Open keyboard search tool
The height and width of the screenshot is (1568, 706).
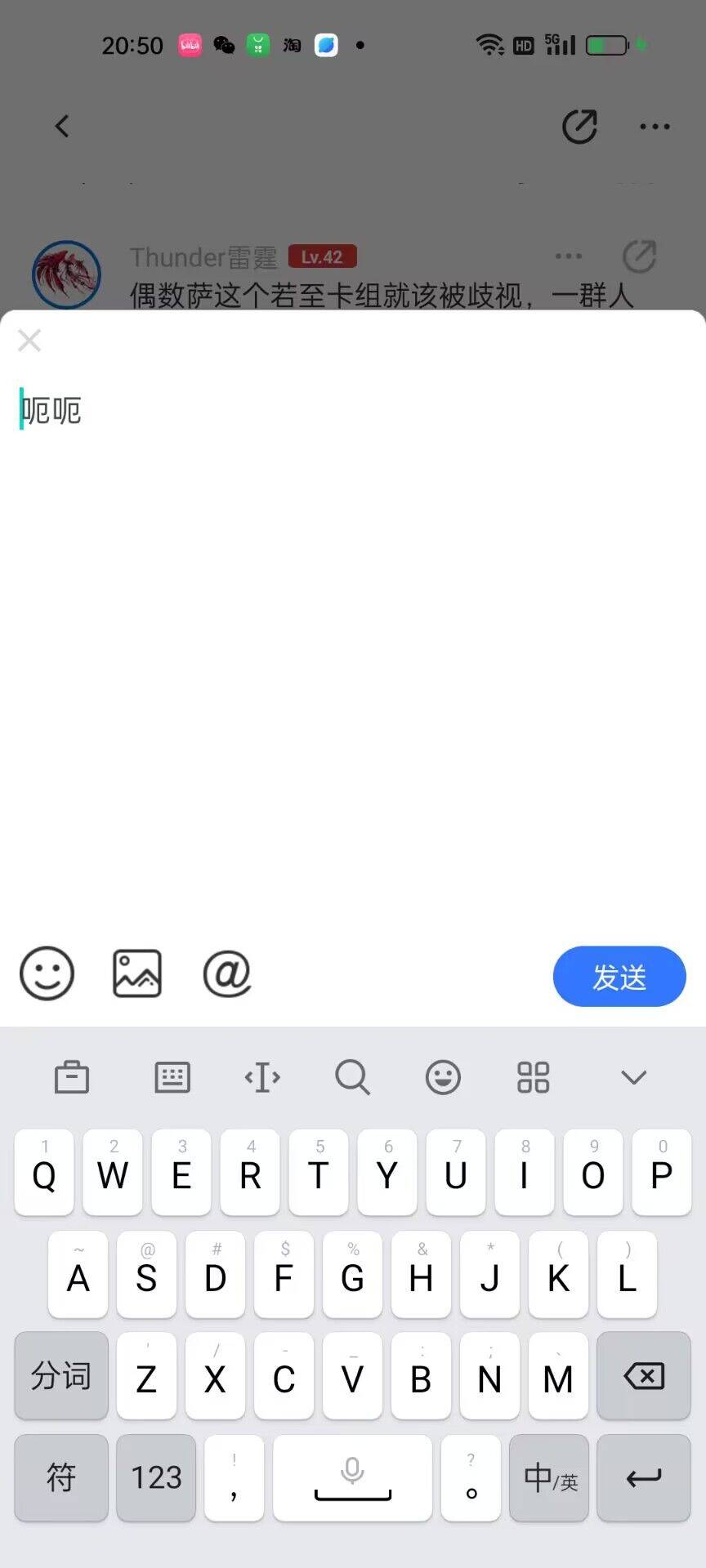click(x=353, y=1077)
